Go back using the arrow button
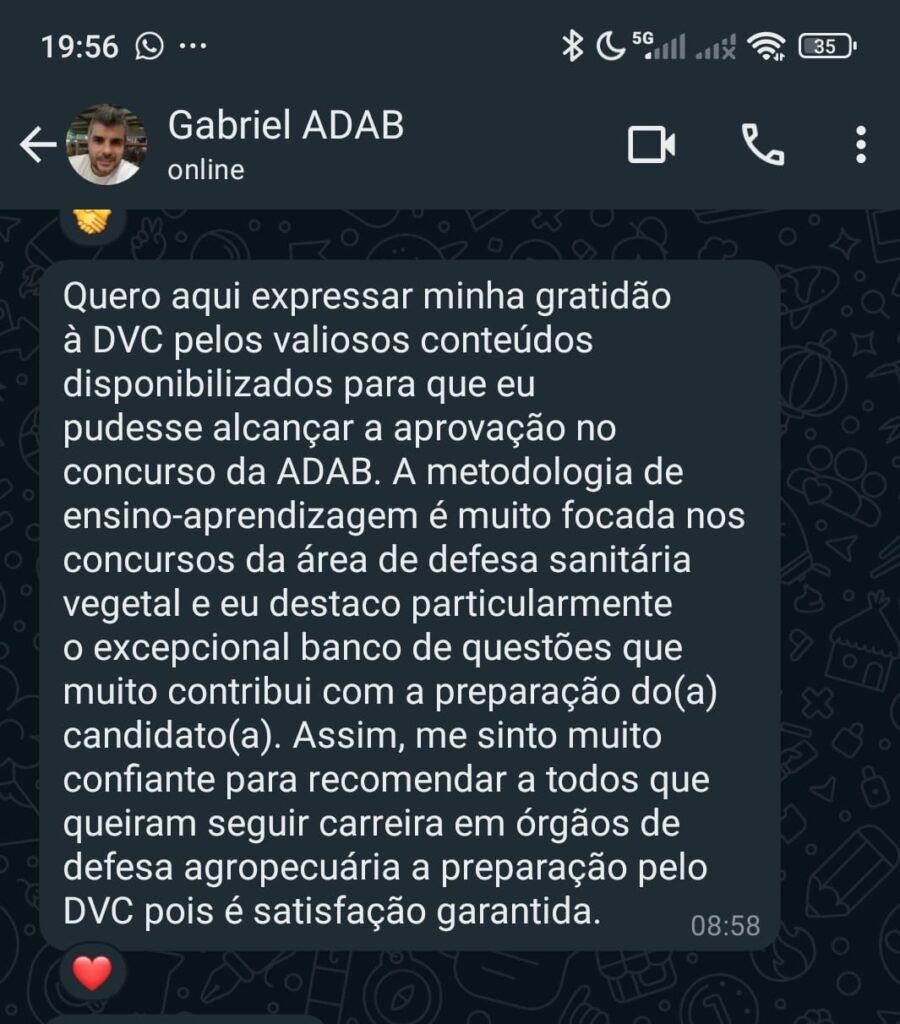 tap(36, 143)
